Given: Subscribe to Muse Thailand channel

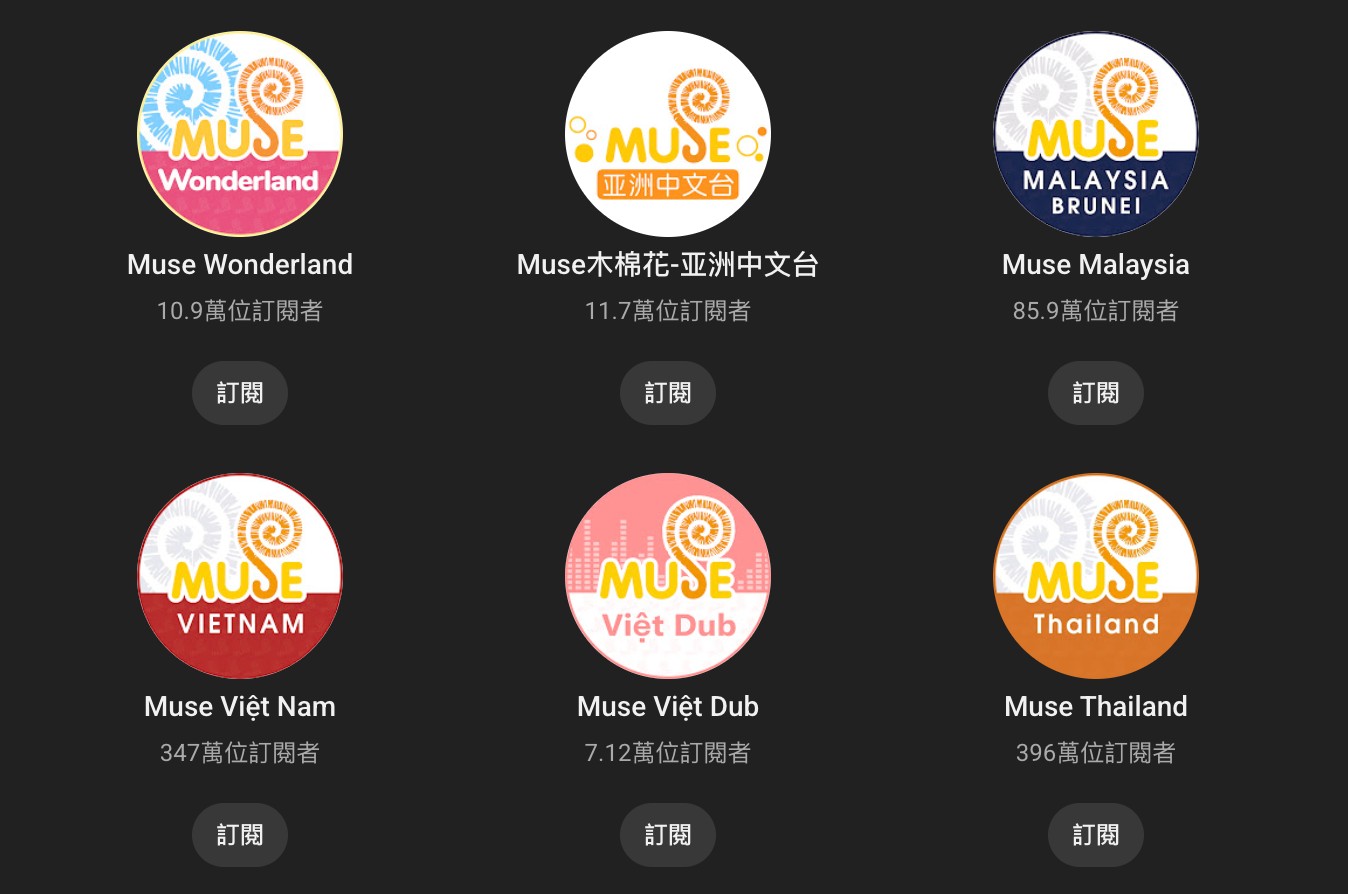Looking at the screenshot, I should [x=1096, y=835].
